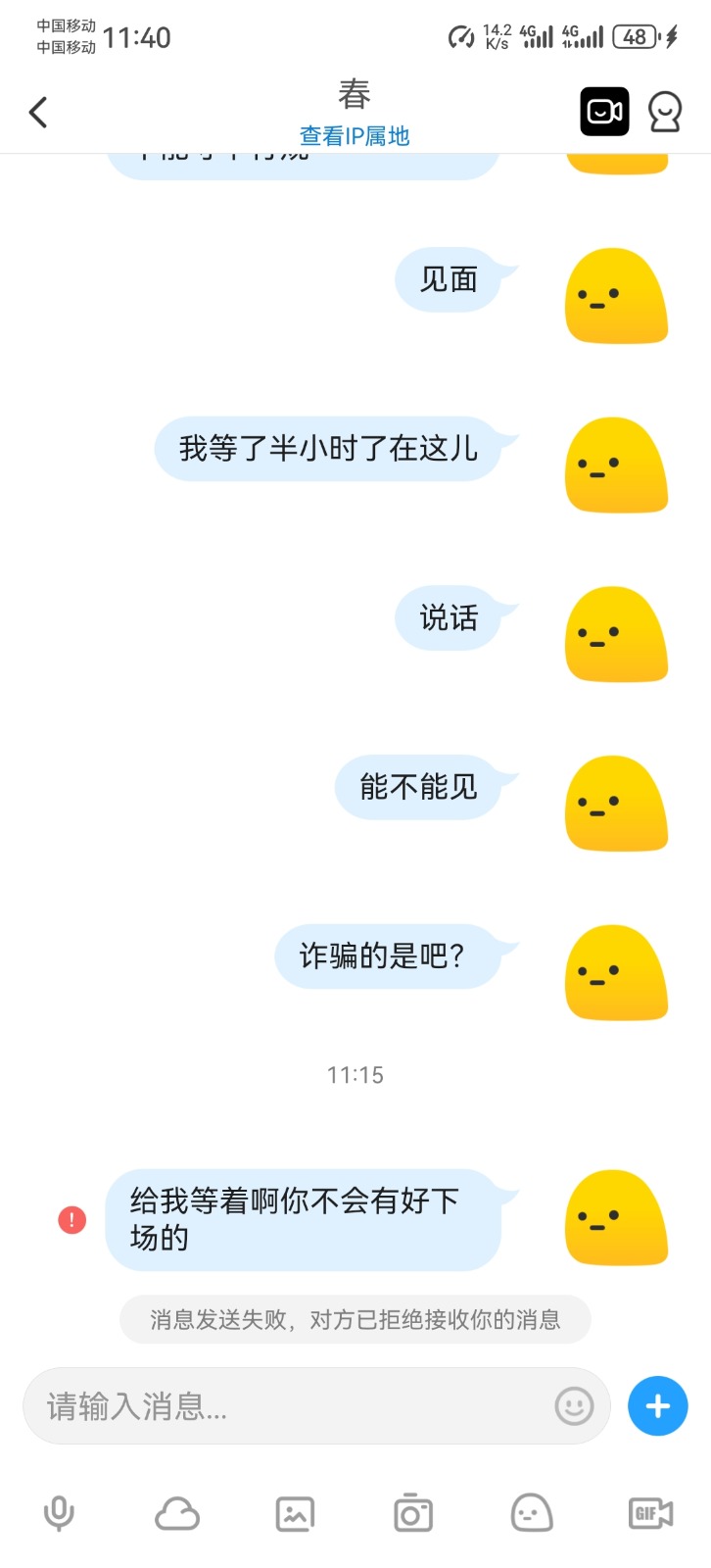711x1568 pixels.
Task: Open the cloud file transfer icon
Action: coord(177,1513)
